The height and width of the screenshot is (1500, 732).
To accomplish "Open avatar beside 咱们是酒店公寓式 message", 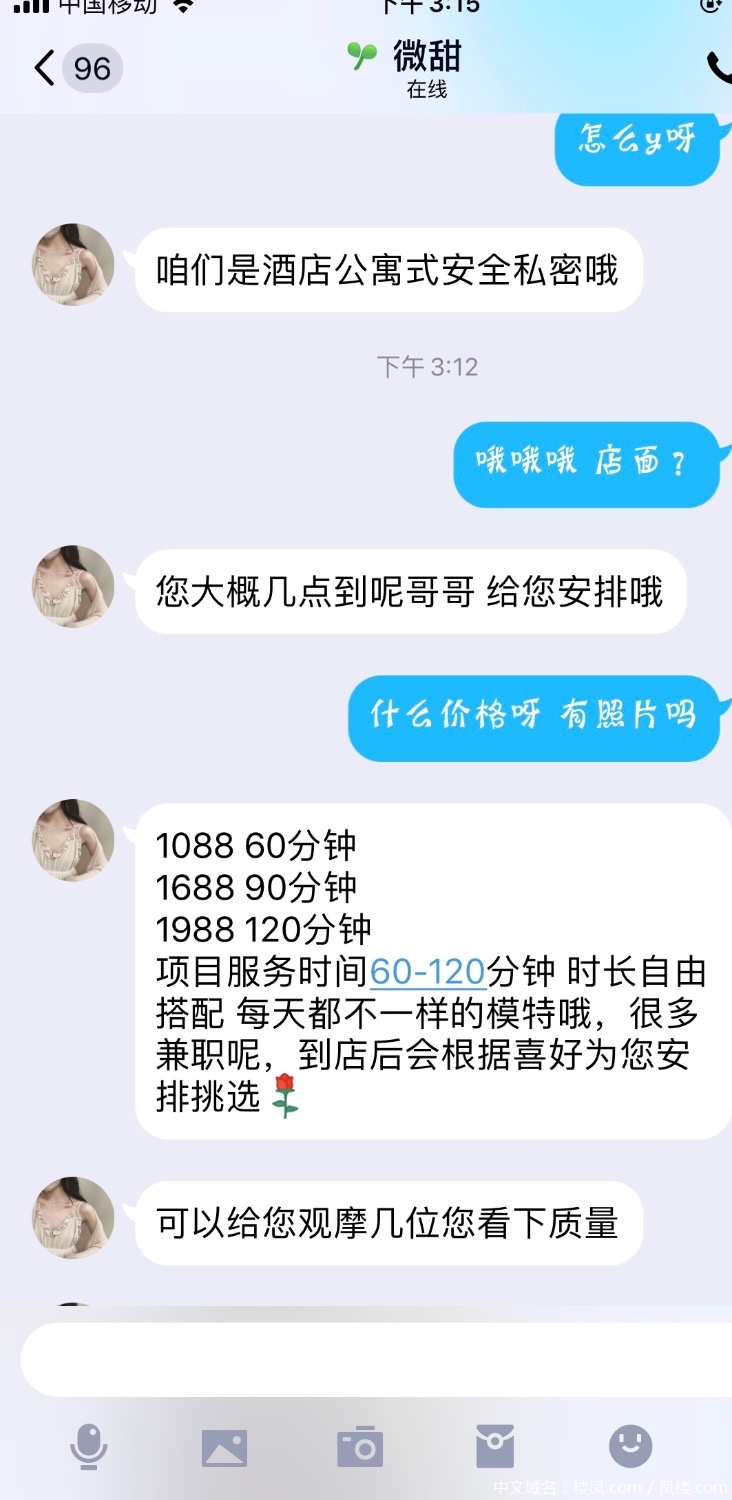I will pyautogui.click(x=74, y=265).
